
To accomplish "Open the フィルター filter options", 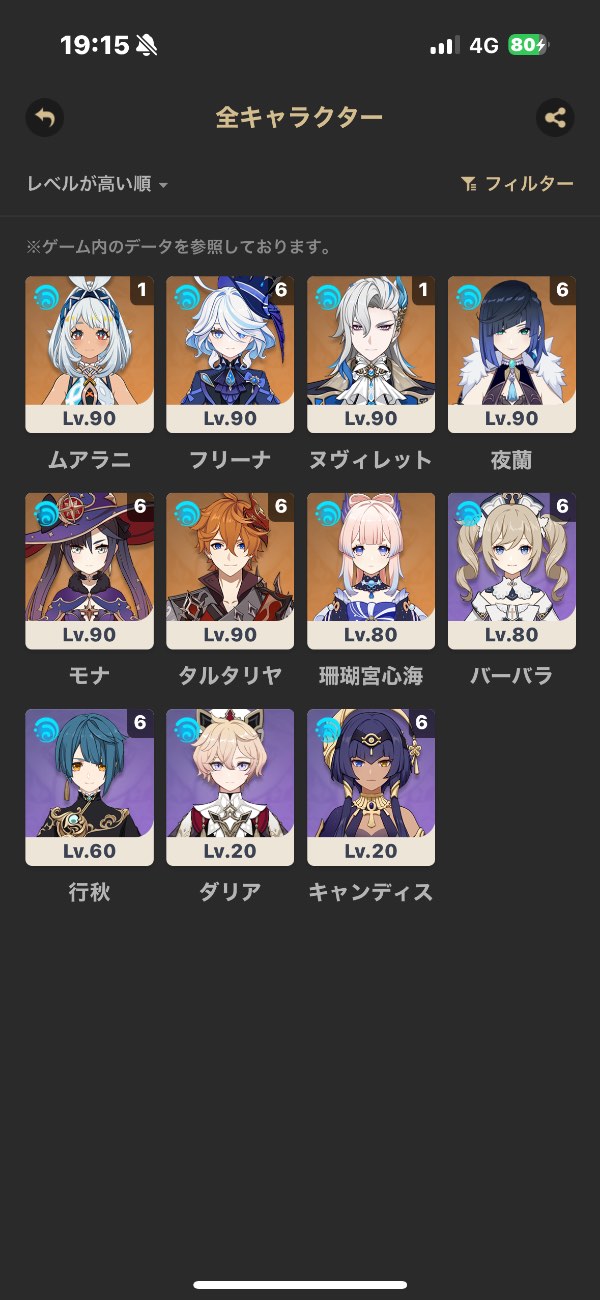I will click(517, 184).
